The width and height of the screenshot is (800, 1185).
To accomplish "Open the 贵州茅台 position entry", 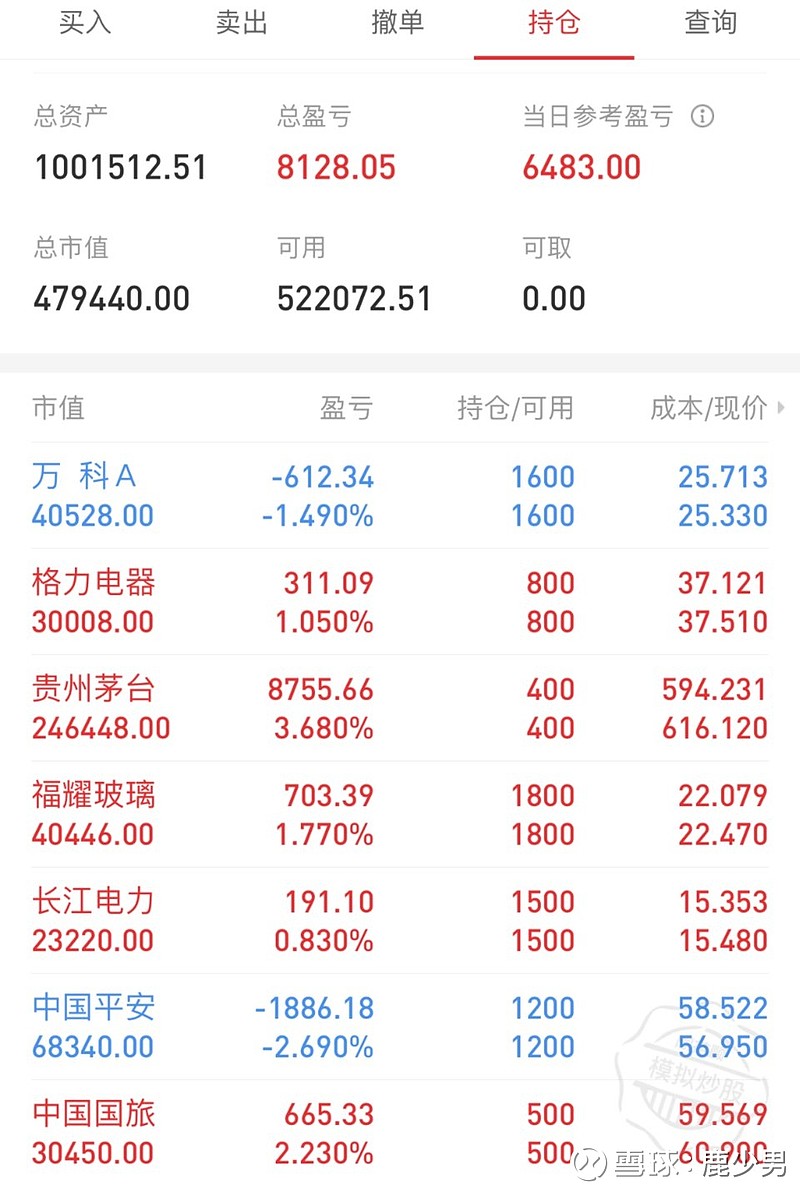I will (400, 707).
